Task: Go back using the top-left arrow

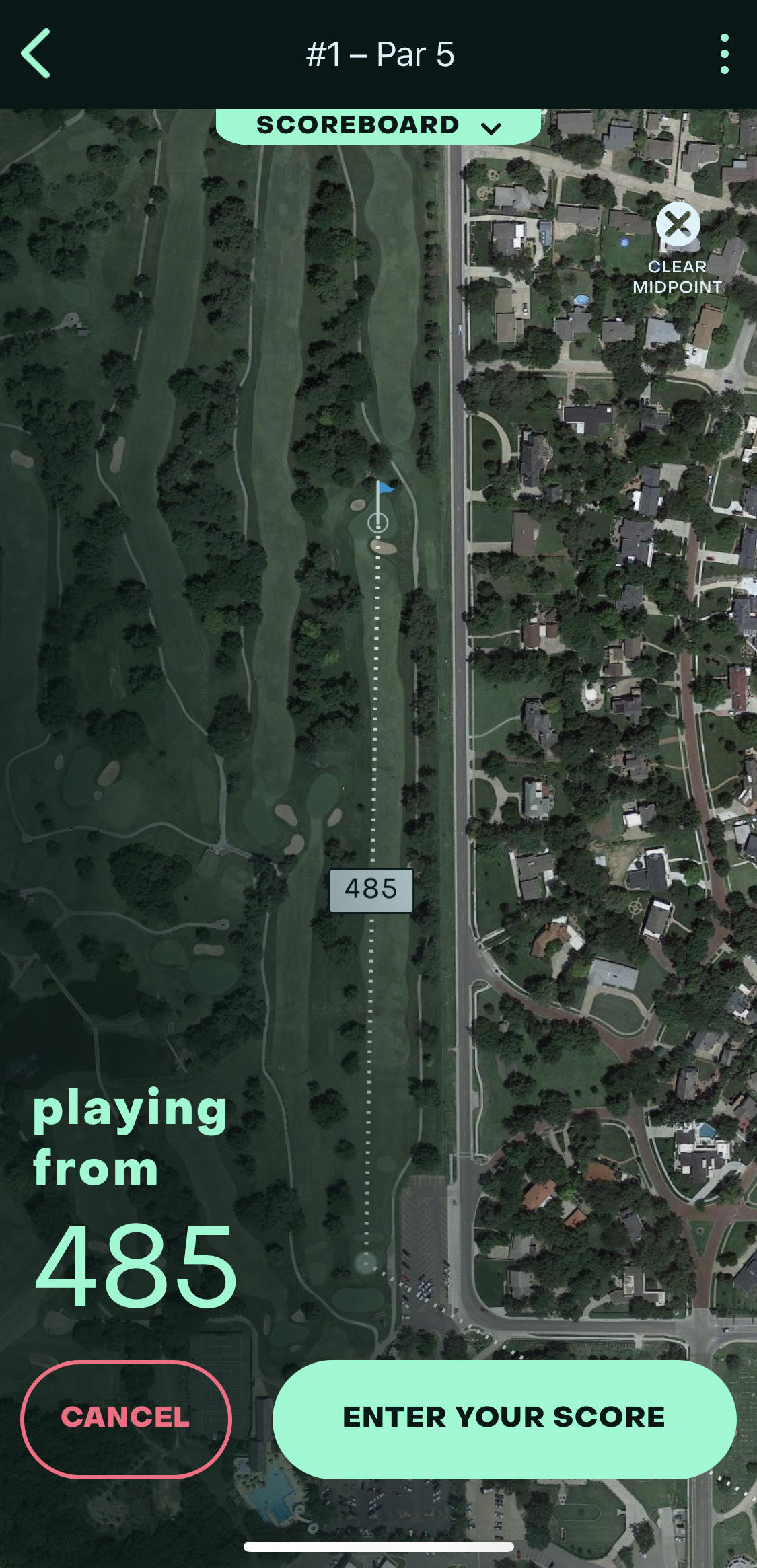Action: coord(36,54)
